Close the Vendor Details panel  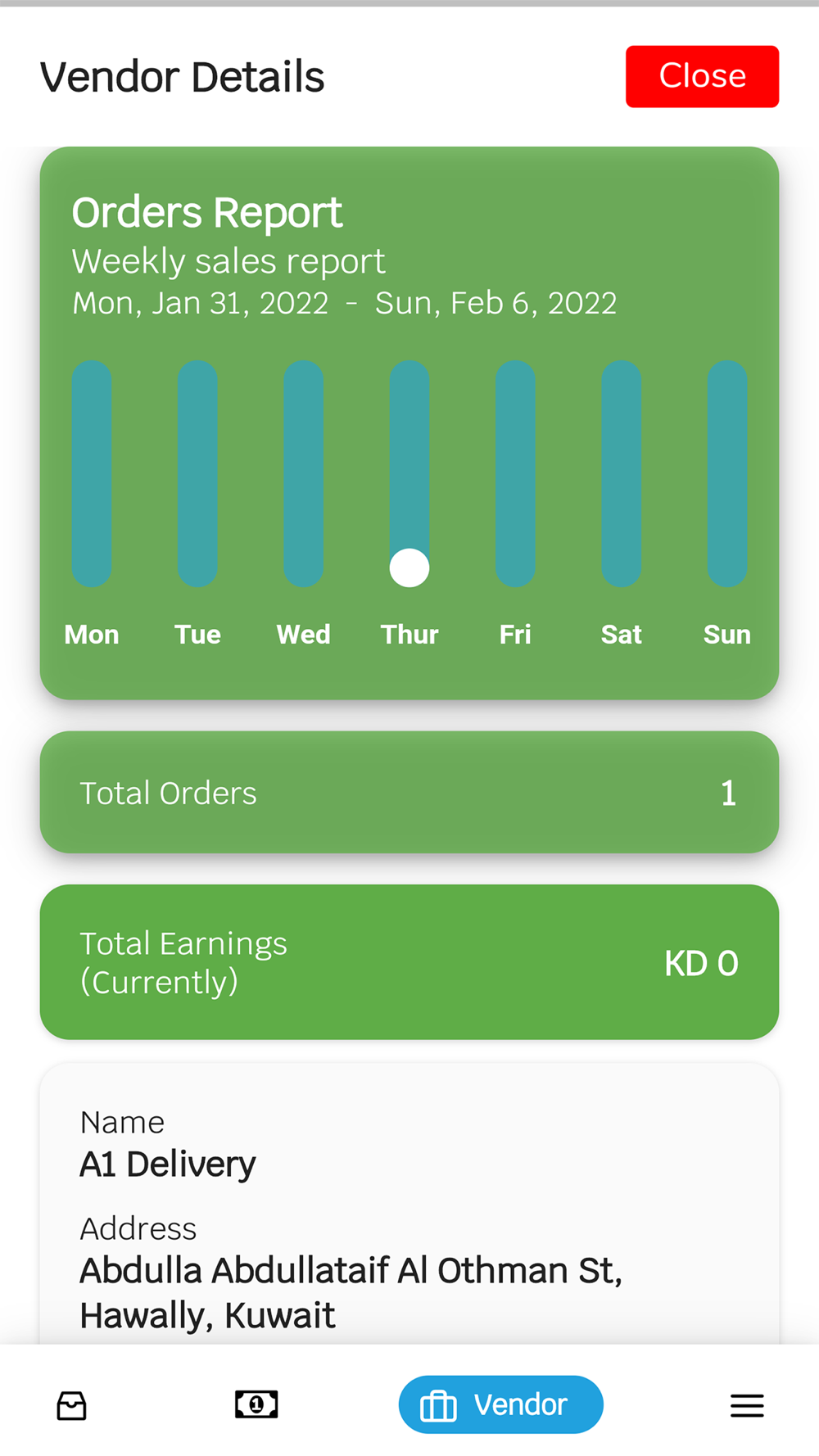point(702,76)
